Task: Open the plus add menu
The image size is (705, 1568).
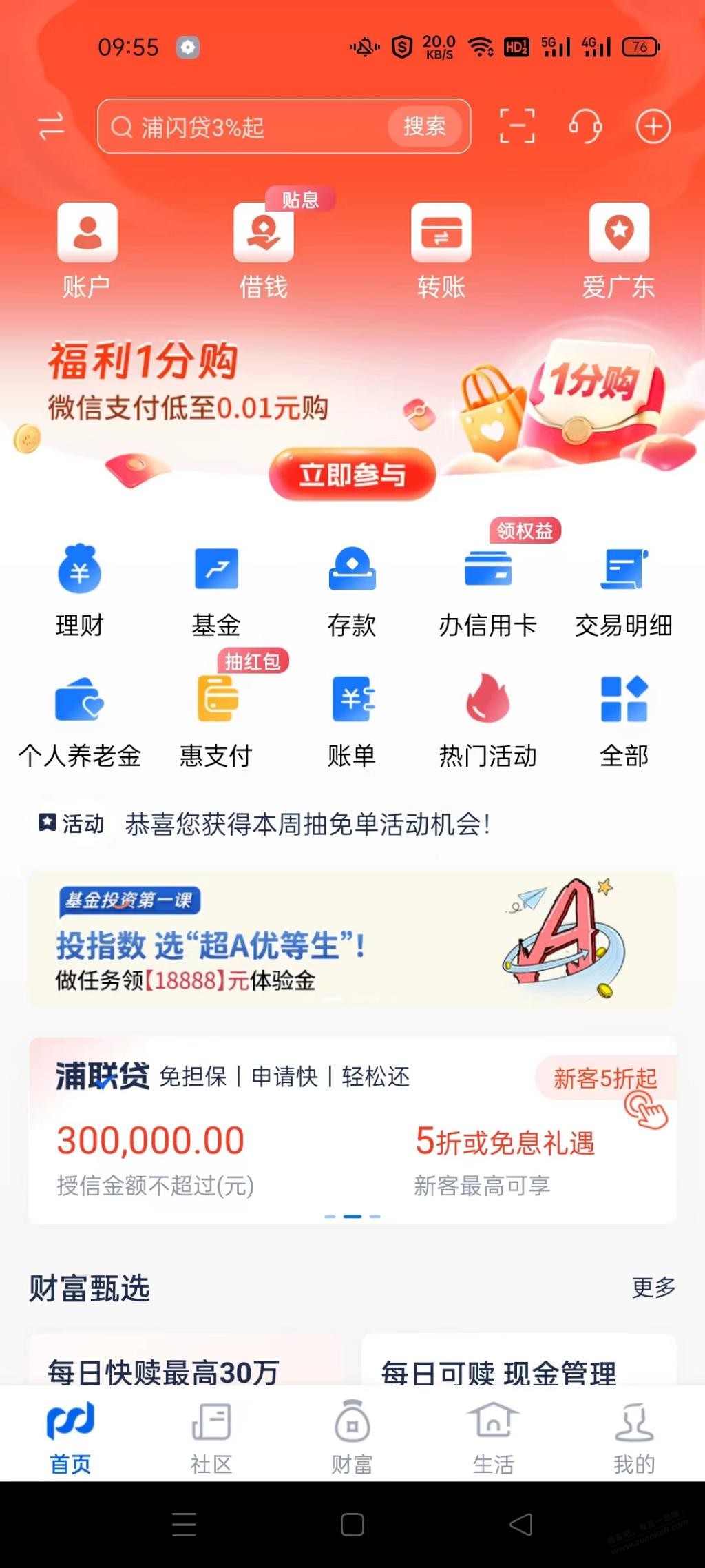Action: [653, 127]
